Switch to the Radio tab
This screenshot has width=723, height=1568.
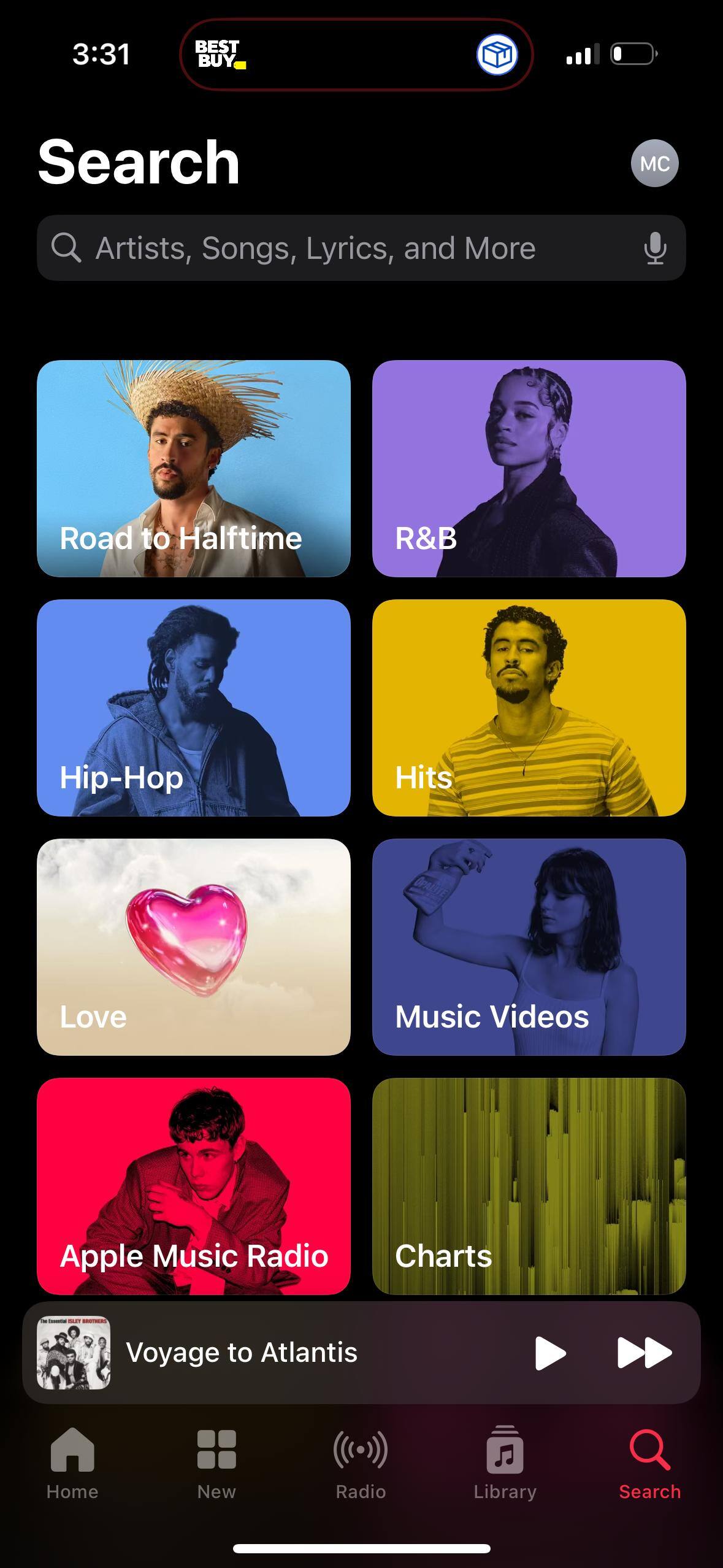pyautogui.click(x=361, y=1462)
